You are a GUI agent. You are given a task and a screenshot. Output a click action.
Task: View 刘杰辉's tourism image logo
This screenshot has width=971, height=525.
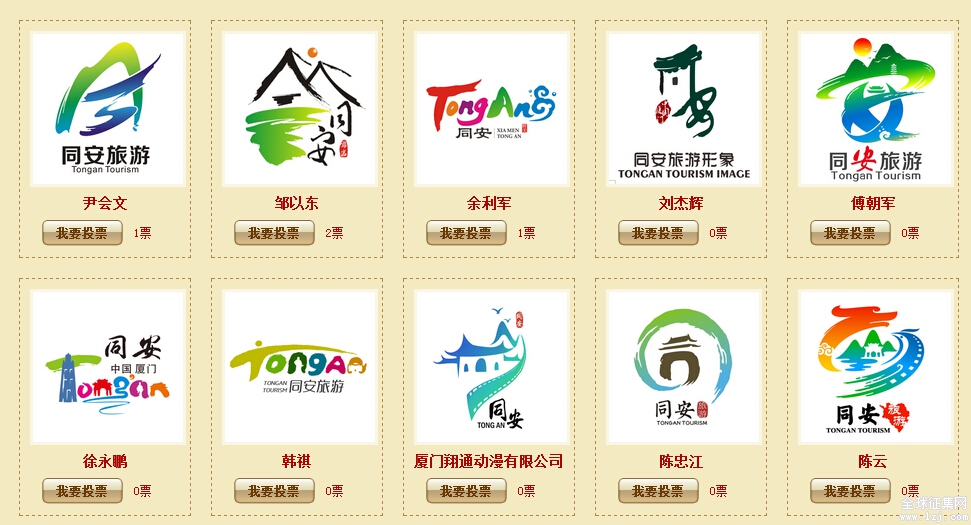pos(683,109)
